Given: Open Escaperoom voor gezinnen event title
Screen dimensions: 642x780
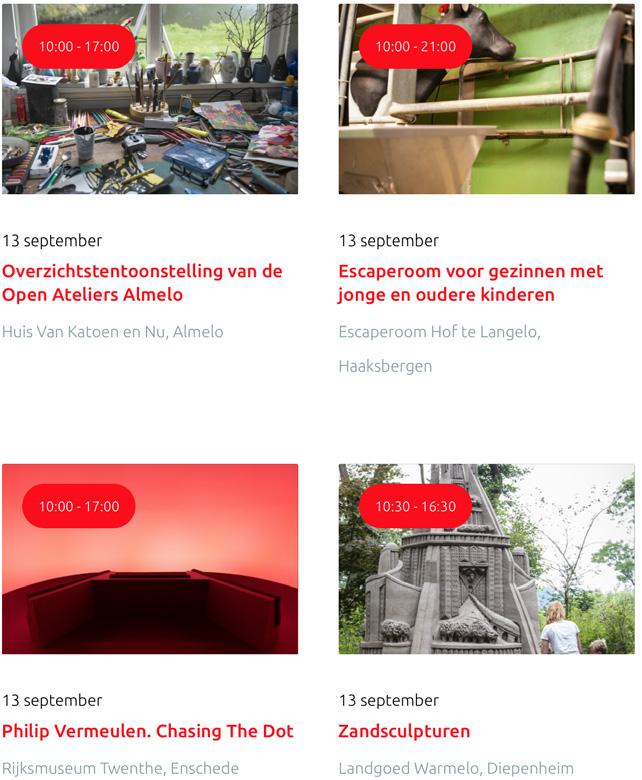Looking at the screenshot, I should coord(470,283).
